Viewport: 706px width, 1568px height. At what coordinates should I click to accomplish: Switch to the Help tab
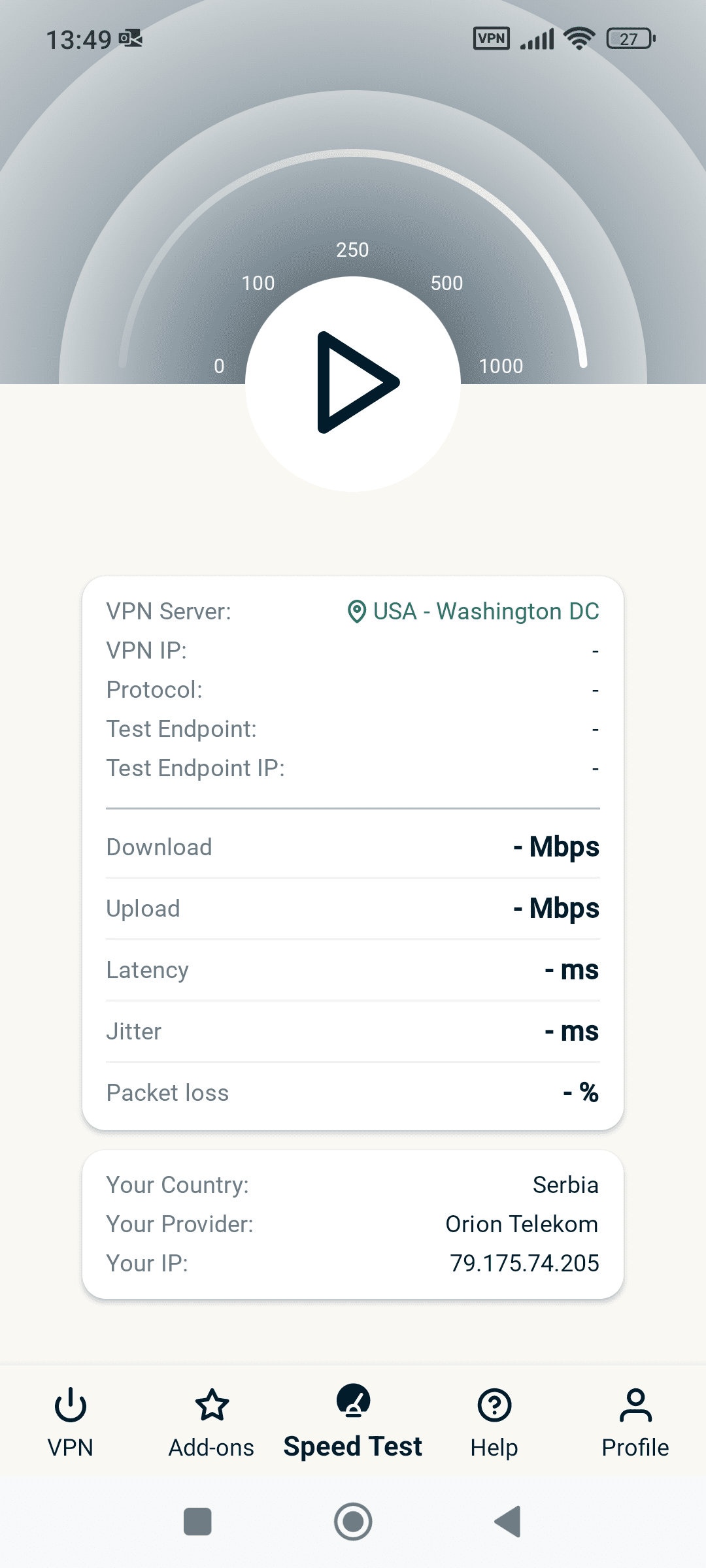494,1424
